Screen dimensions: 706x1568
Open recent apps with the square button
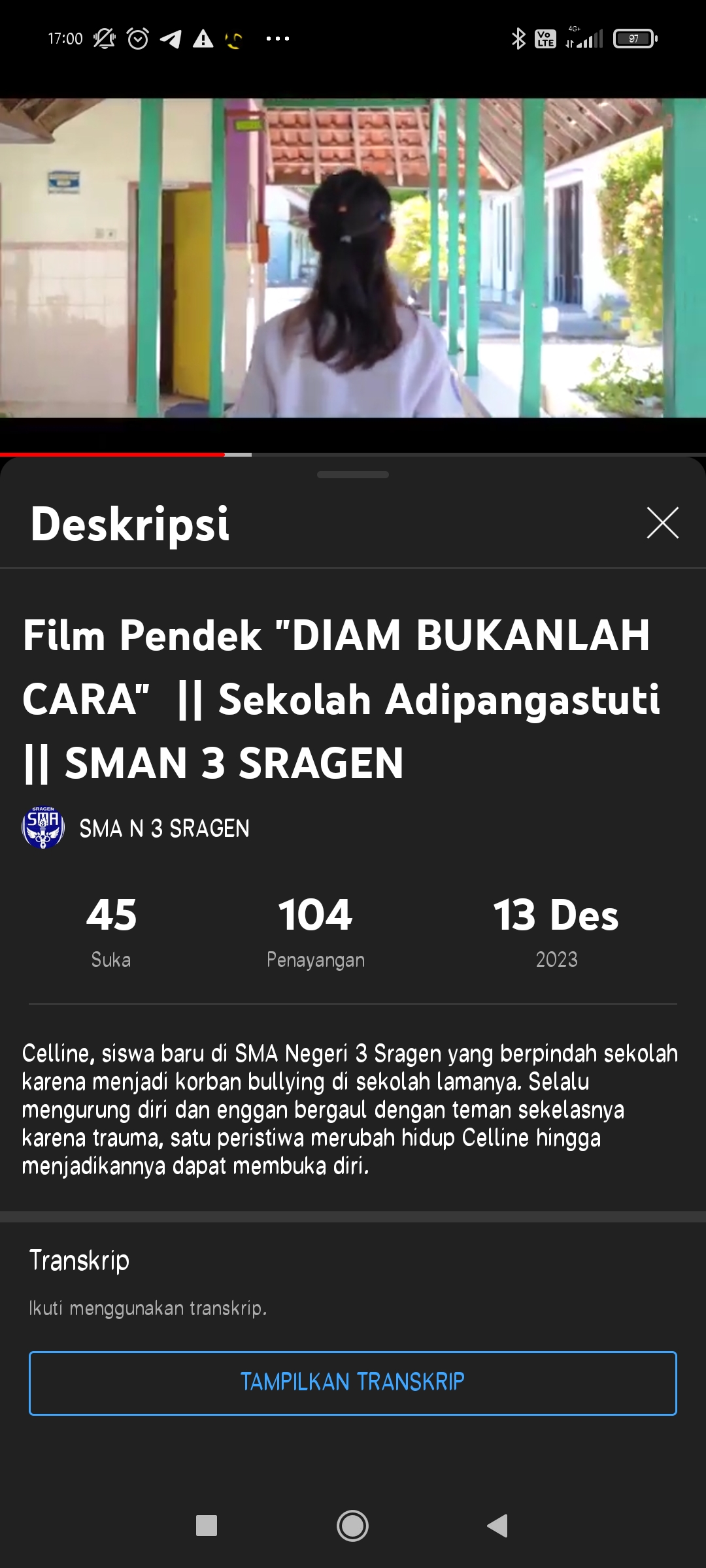pyautogui.click(x=207, y=1526)
